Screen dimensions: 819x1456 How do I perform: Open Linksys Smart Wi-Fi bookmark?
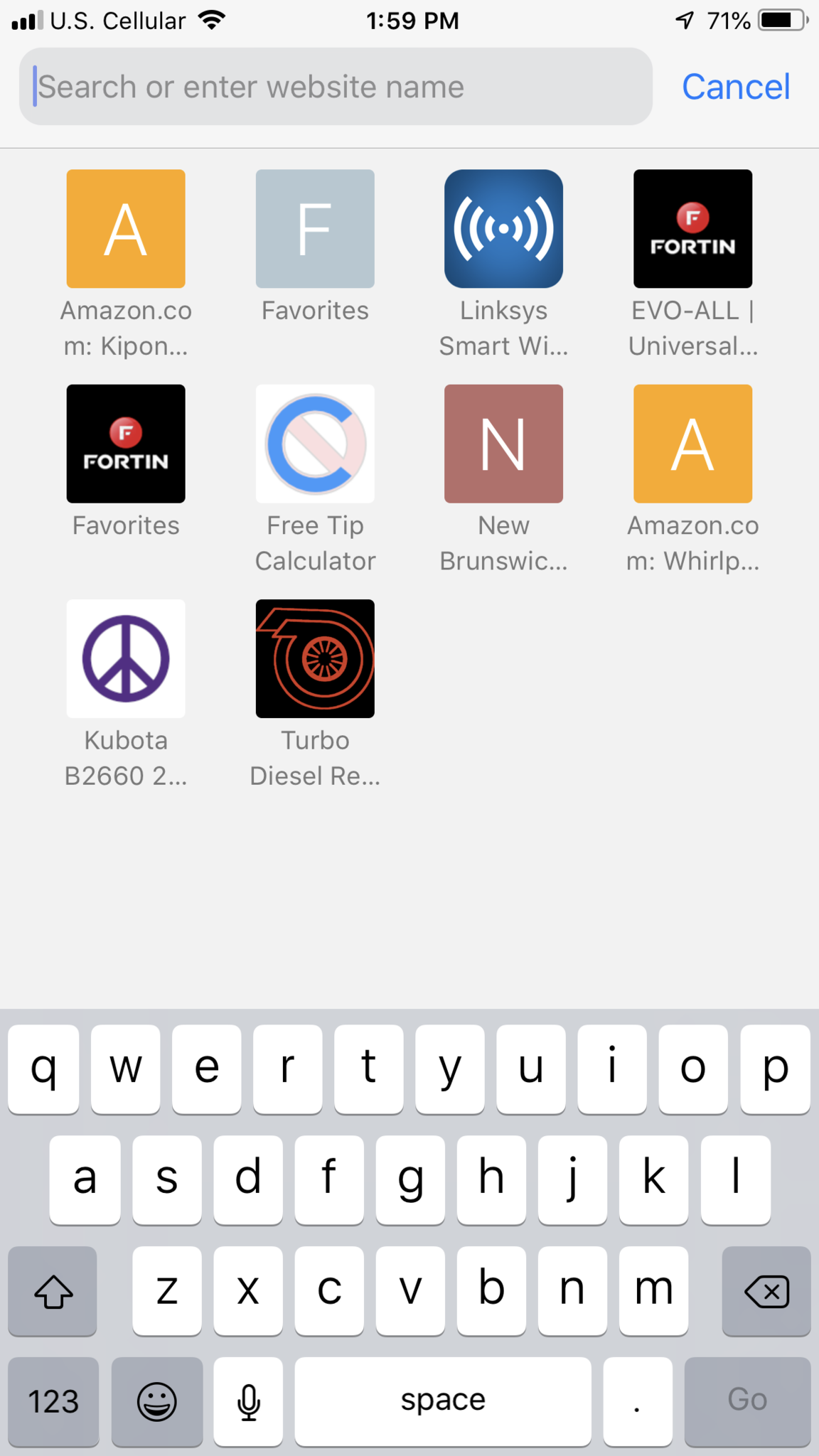(503, 229)
